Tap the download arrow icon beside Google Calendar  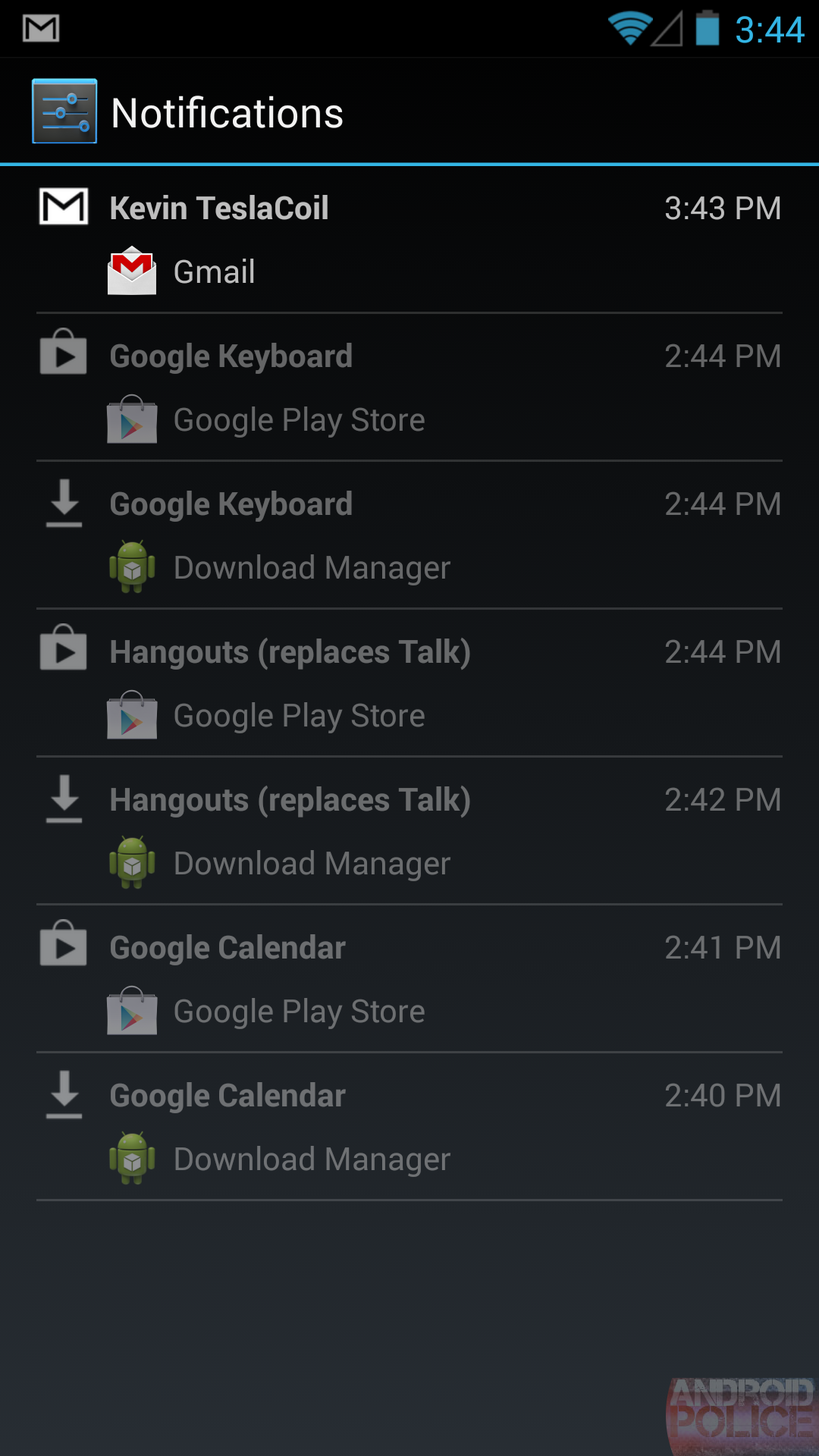coord(64,1094)
